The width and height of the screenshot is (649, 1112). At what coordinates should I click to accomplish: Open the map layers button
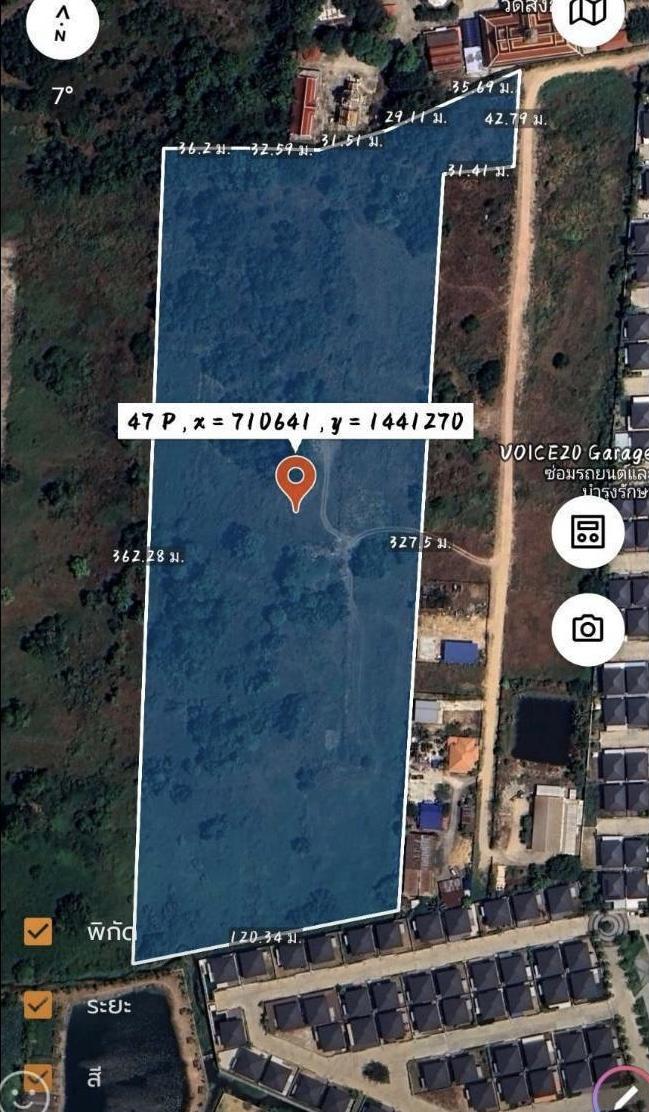click(x=588, y=14)
